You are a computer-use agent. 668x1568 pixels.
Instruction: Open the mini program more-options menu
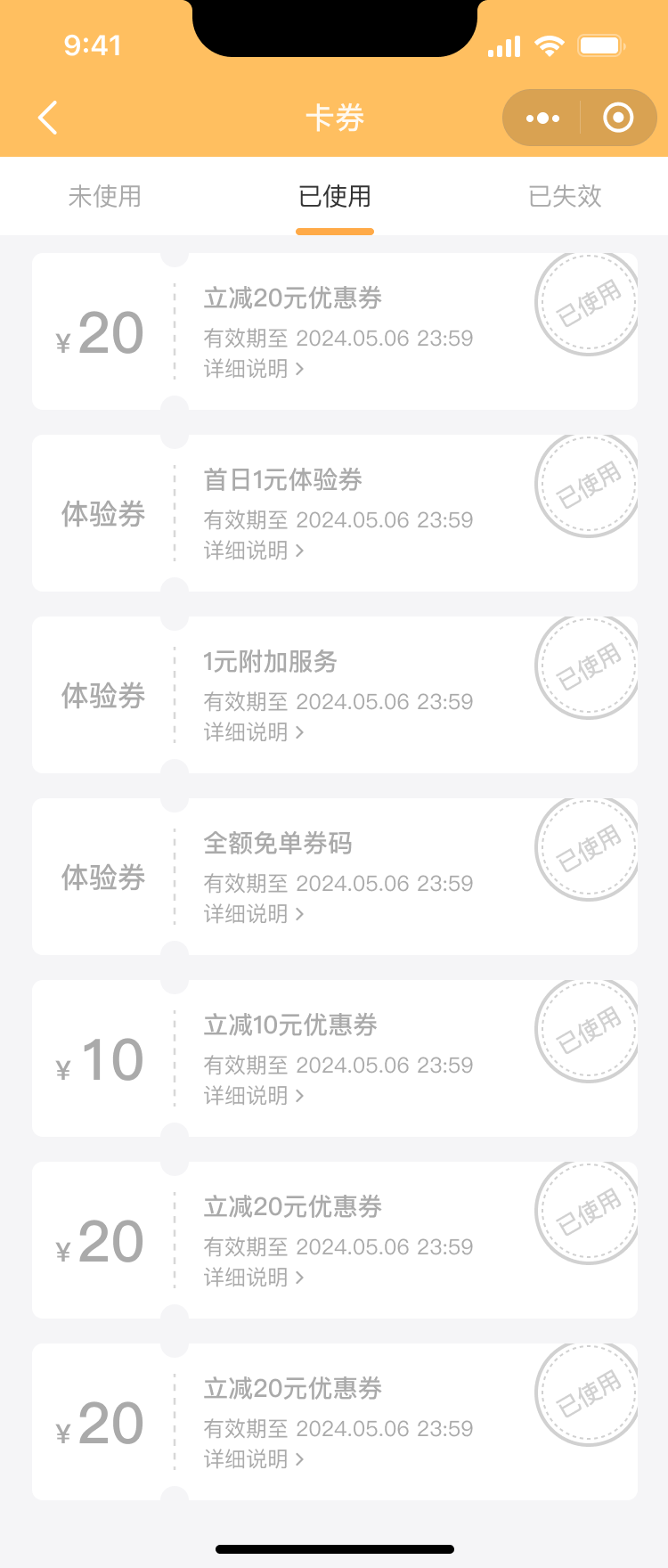[x=542, y=118]
